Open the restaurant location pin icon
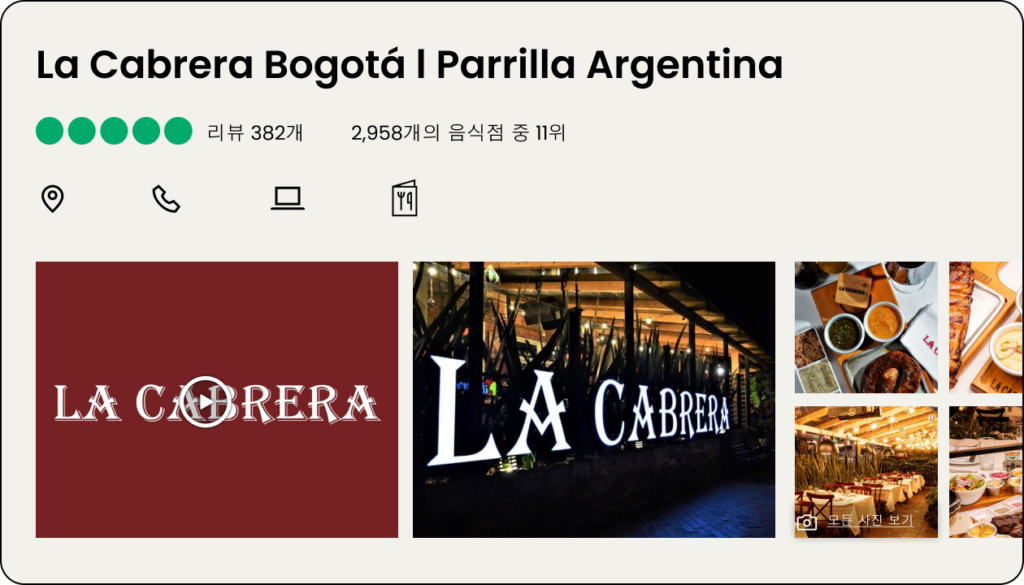1024x585 pixels. [x=52, y=199]
